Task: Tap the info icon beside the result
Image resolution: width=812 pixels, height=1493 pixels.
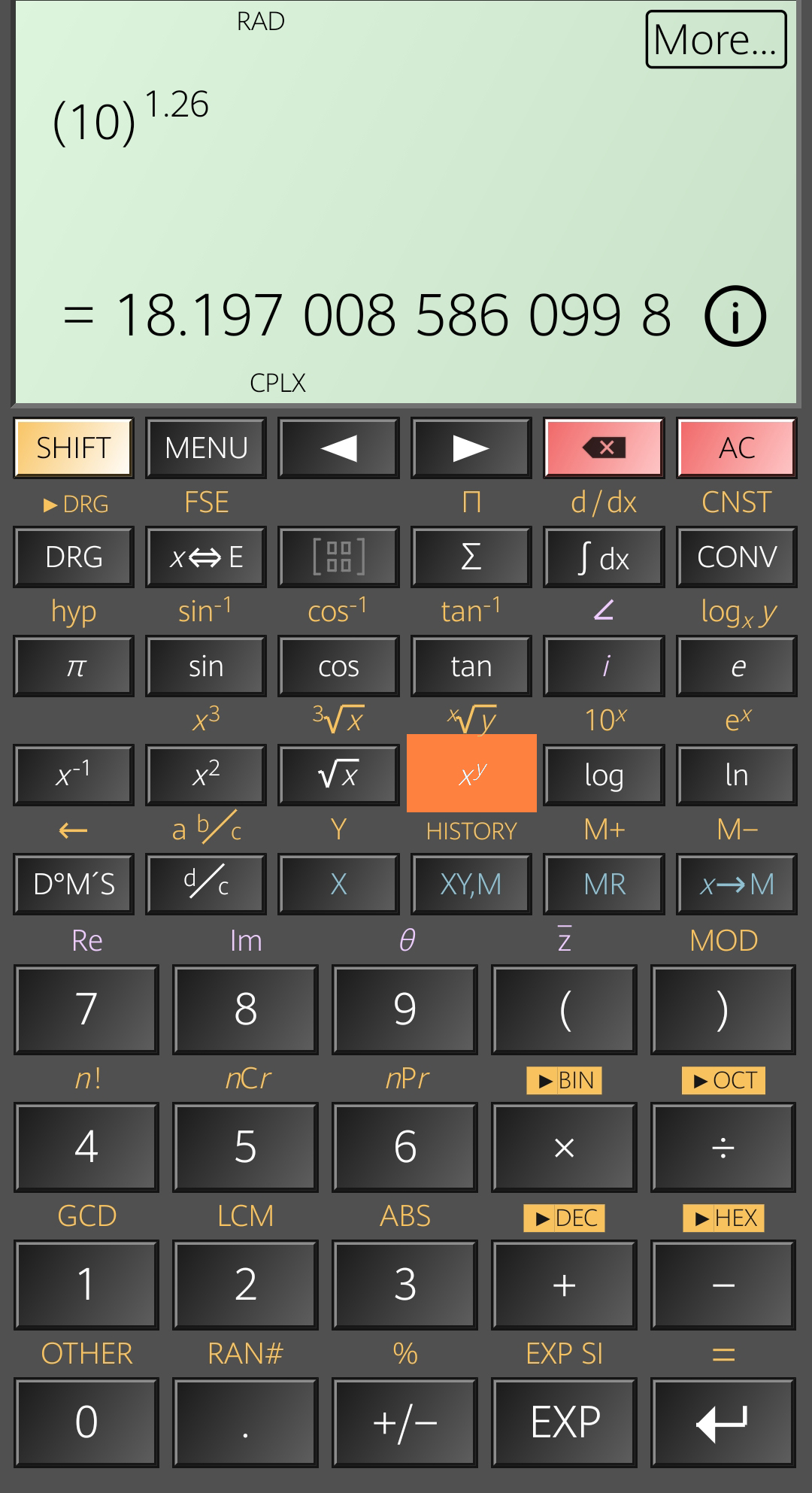Action: point(735,316)
